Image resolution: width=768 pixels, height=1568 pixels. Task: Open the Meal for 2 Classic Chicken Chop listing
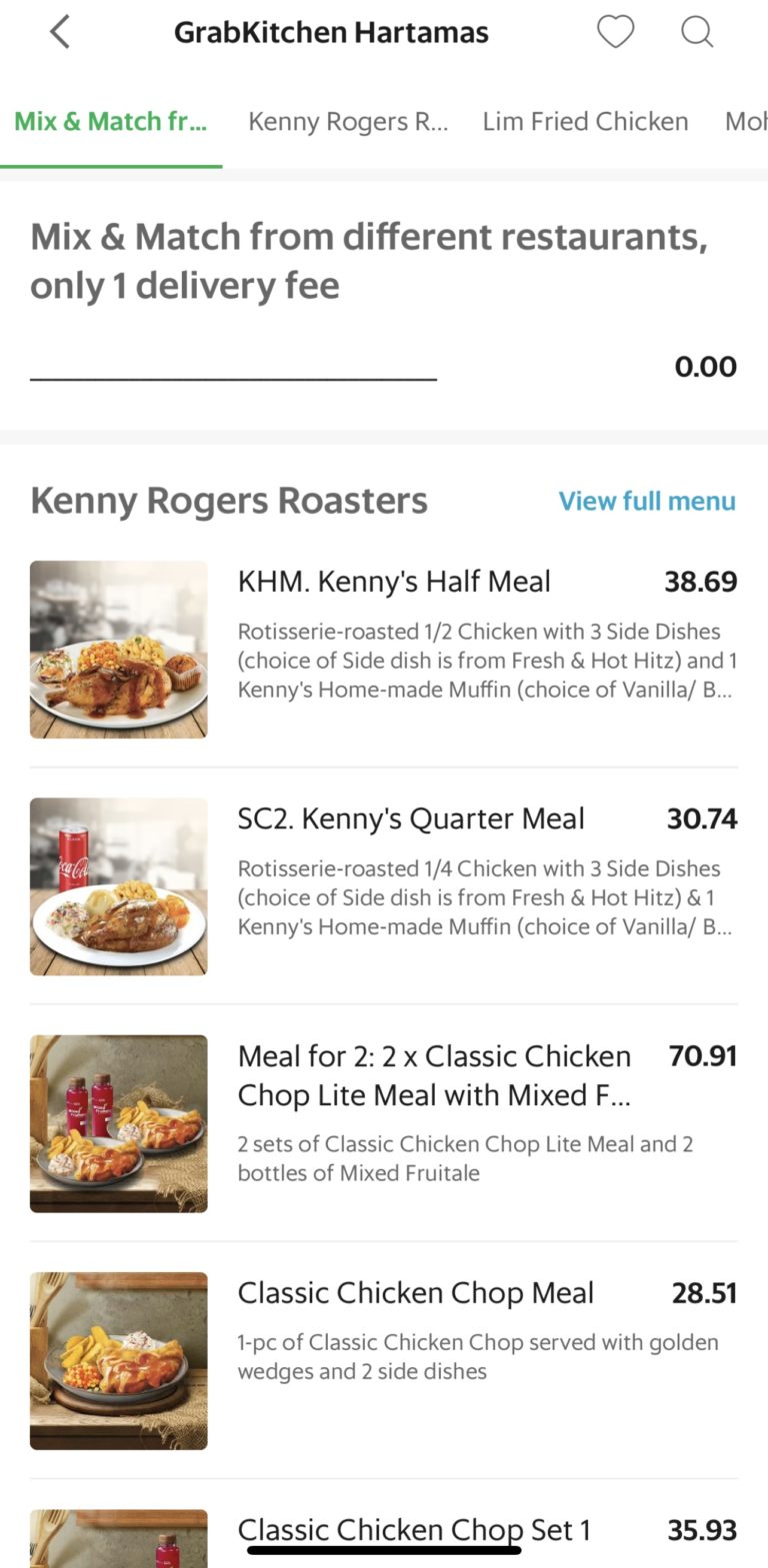coord(434,1074)
